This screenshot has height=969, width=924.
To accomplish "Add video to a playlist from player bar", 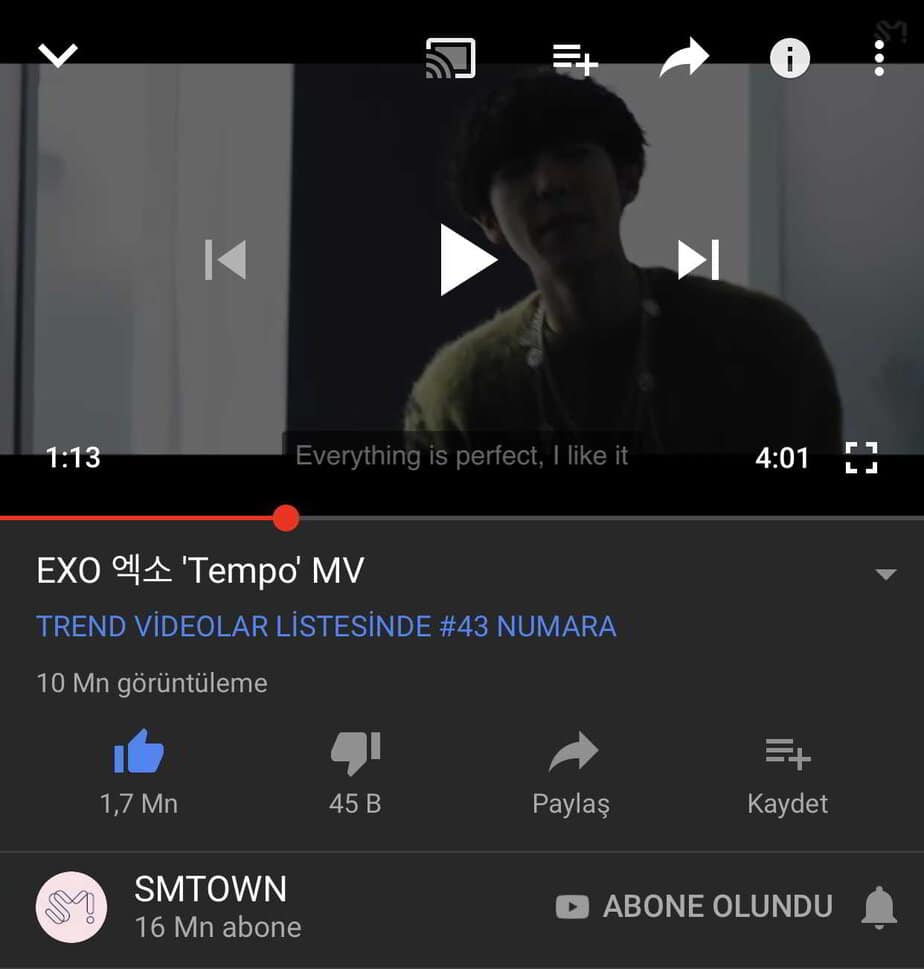I will [x=575, y=59].
